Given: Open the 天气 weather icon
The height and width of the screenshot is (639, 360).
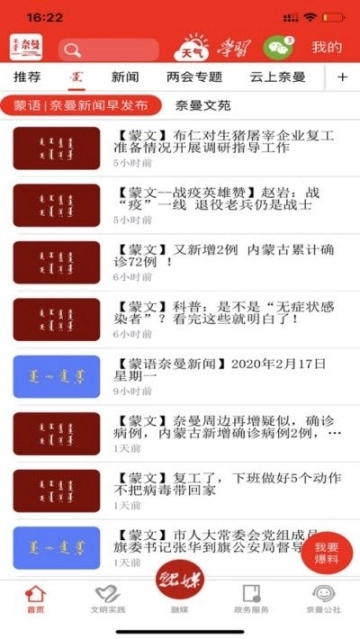Looking at the screenshot, I should click(x=192, y=47).
